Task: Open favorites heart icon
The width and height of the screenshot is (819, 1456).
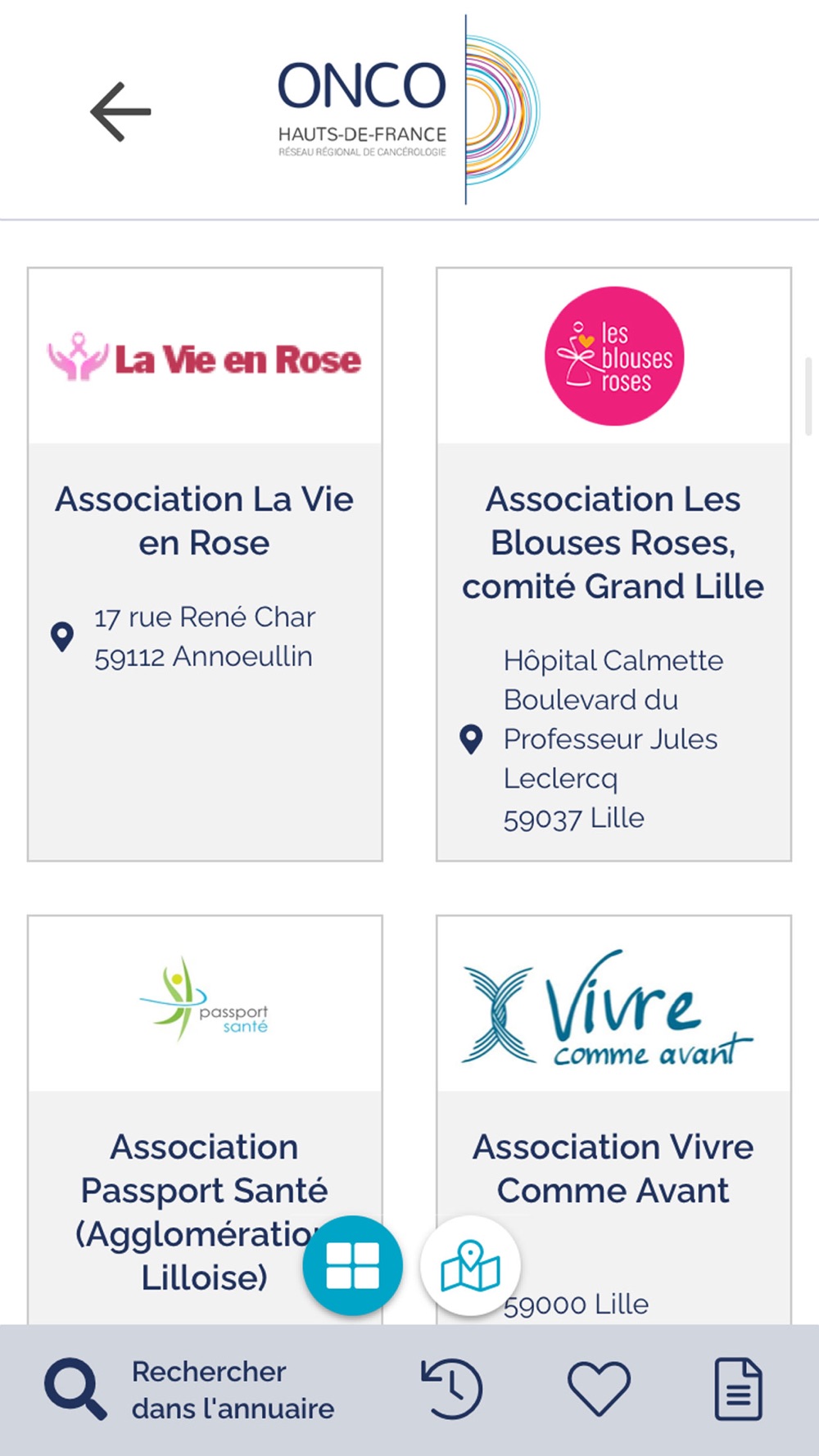Action: (x=599, y=1388)
